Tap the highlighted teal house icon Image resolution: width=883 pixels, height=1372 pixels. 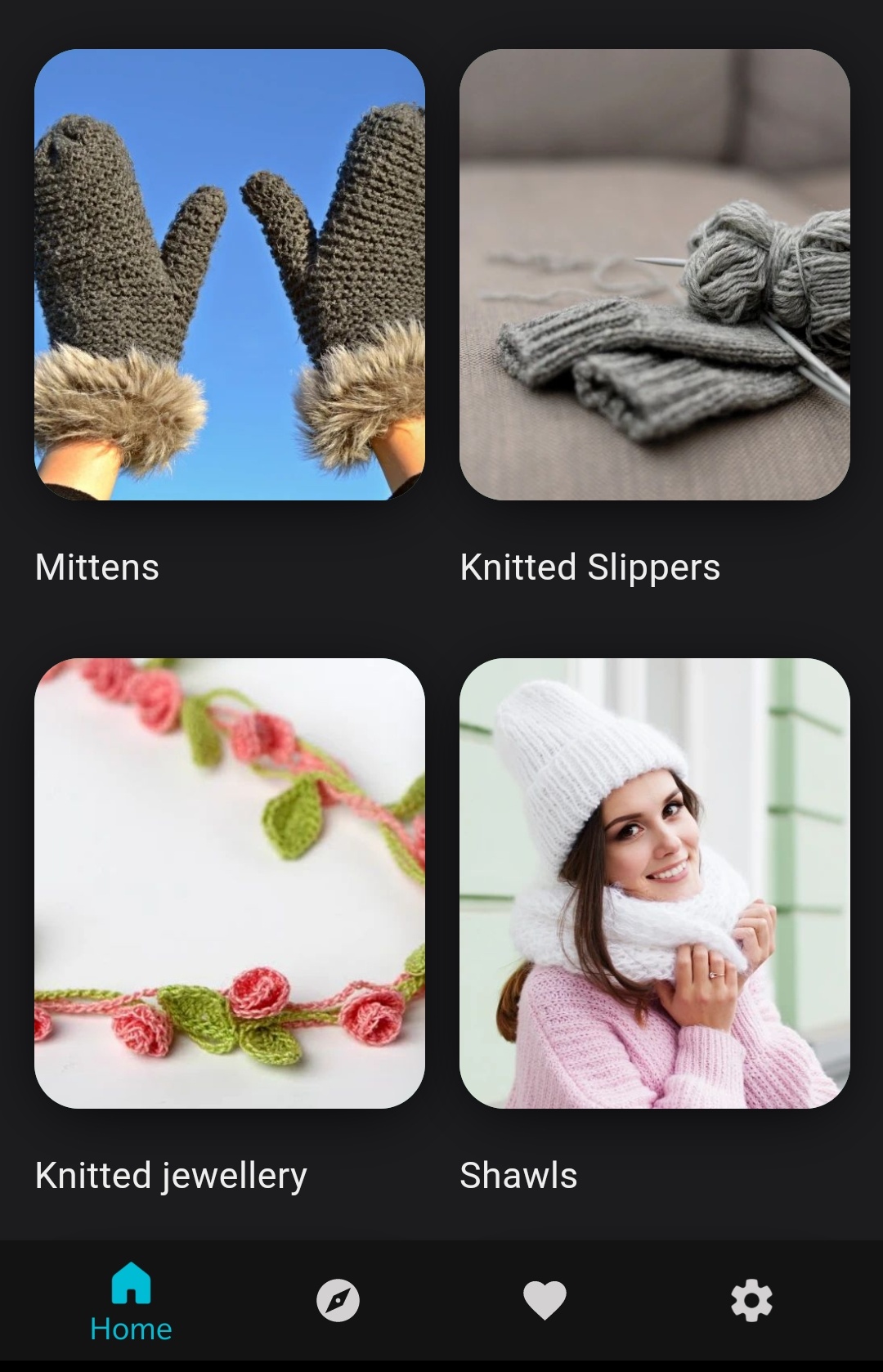(x=130, y=1280)
